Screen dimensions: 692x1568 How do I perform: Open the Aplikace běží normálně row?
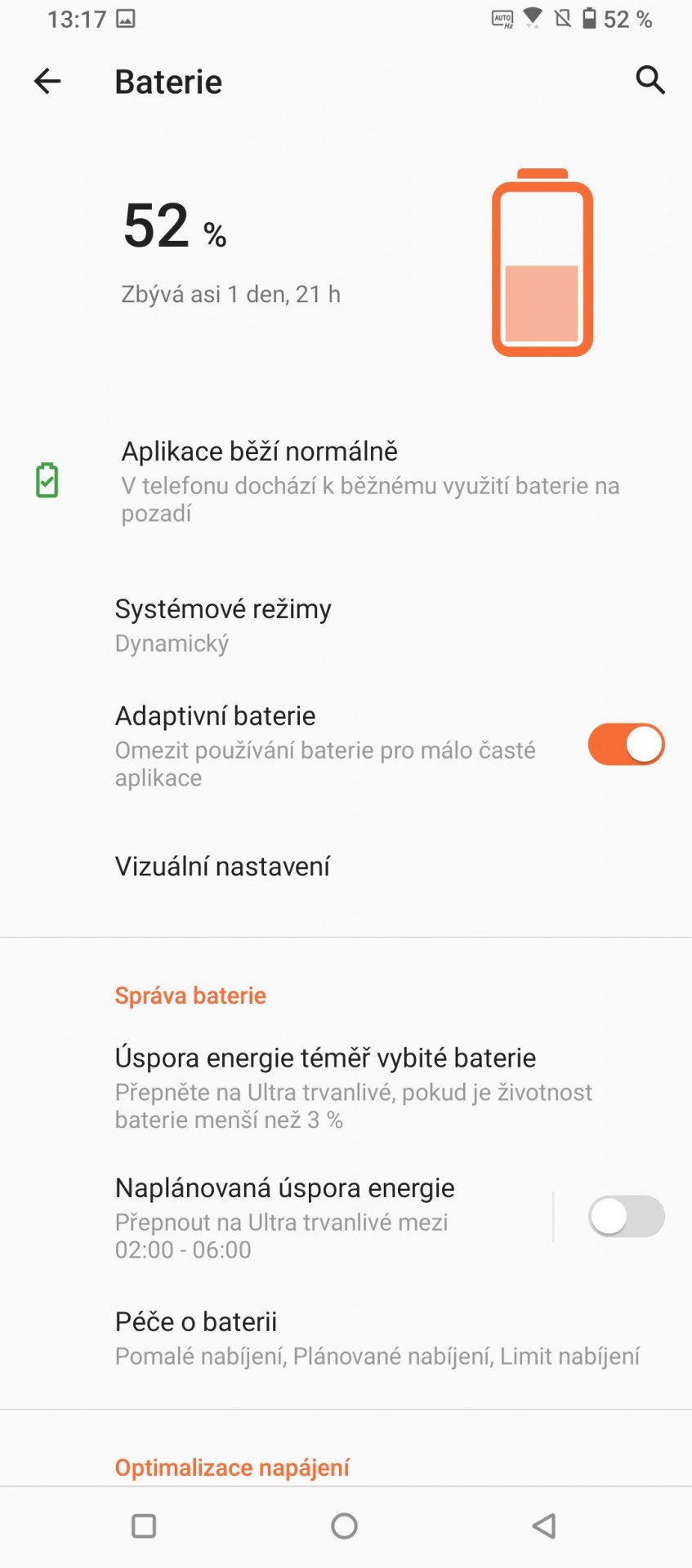[x=346, y=482]
